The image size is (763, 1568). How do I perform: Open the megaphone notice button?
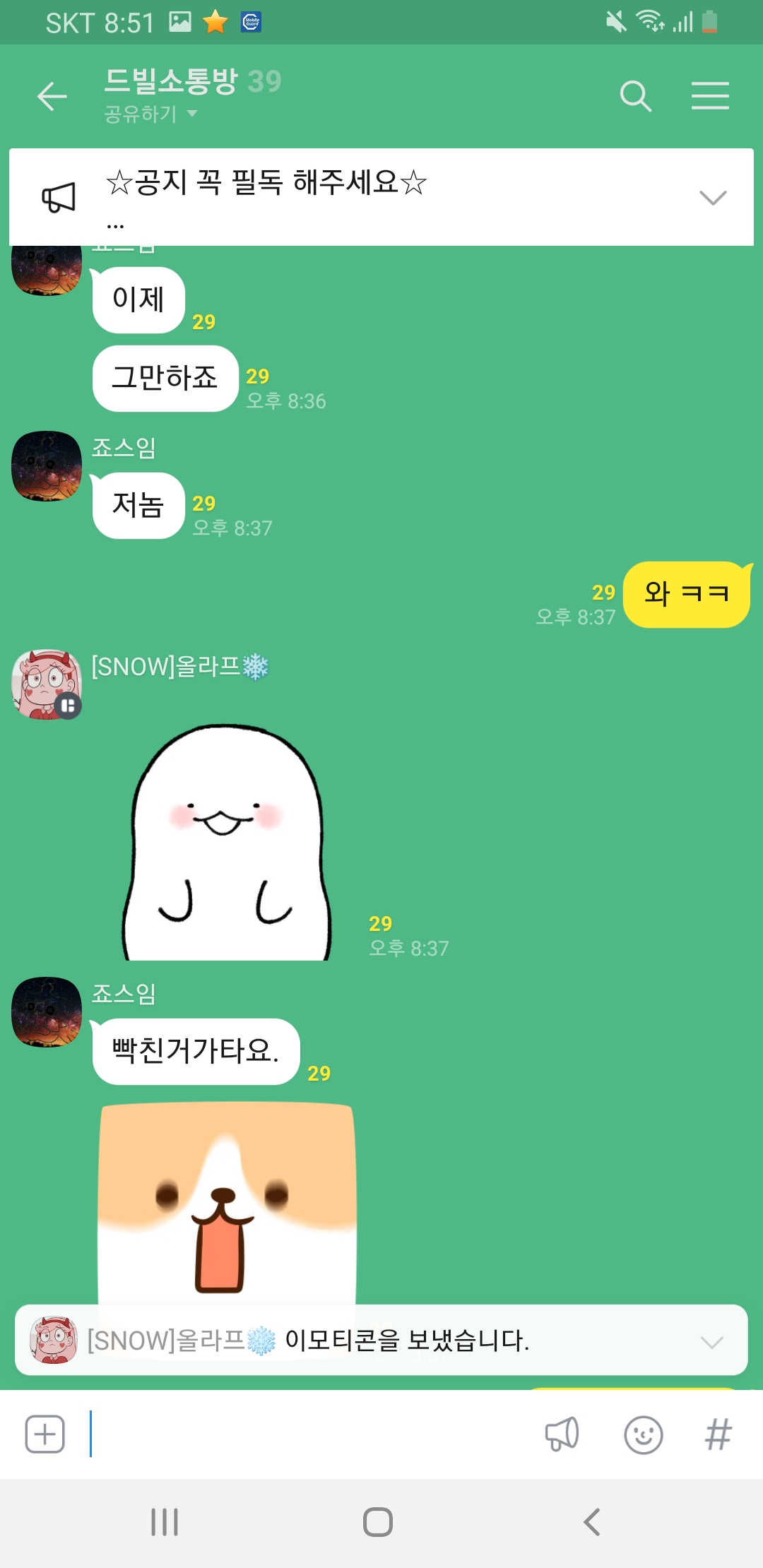562,1434
